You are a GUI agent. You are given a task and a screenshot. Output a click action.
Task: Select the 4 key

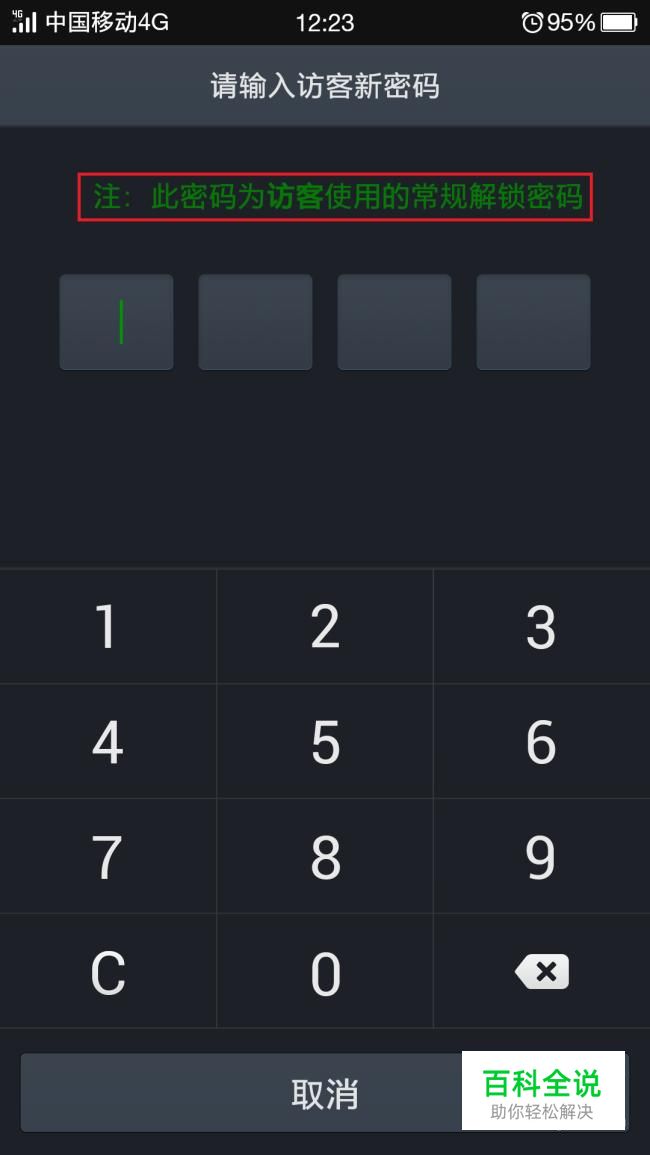pos(107,742)
